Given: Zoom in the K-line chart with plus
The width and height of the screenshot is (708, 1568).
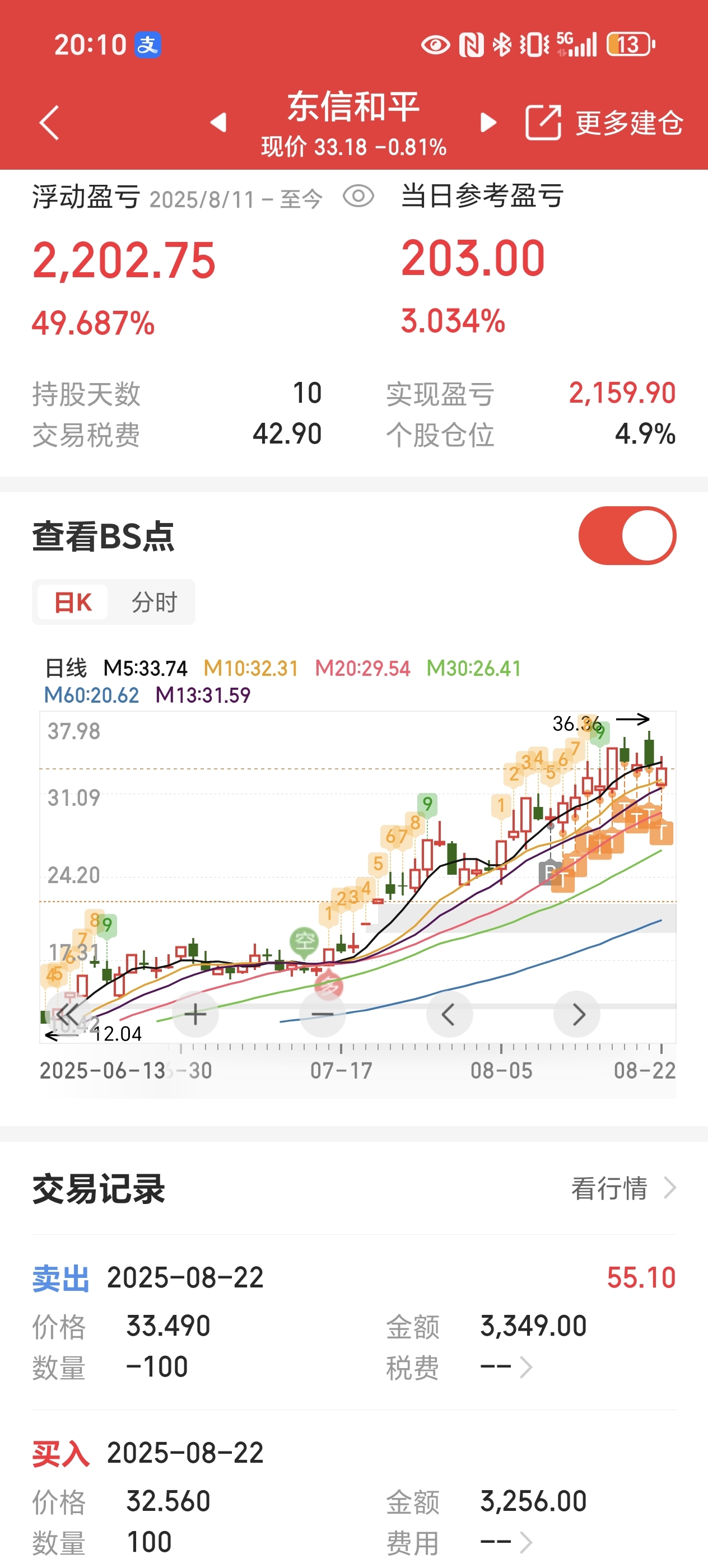Looking at the screenshot, I should coord(195,1014).
